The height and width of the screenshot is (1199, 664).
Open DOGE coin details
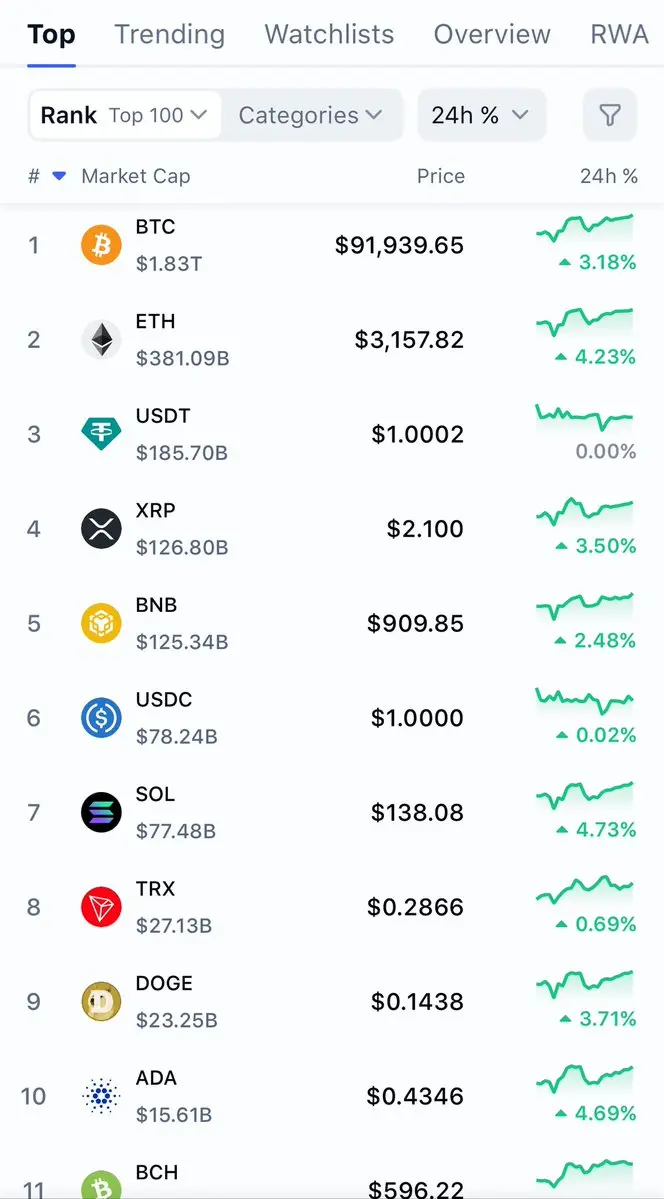click(x=300, y=1001)
